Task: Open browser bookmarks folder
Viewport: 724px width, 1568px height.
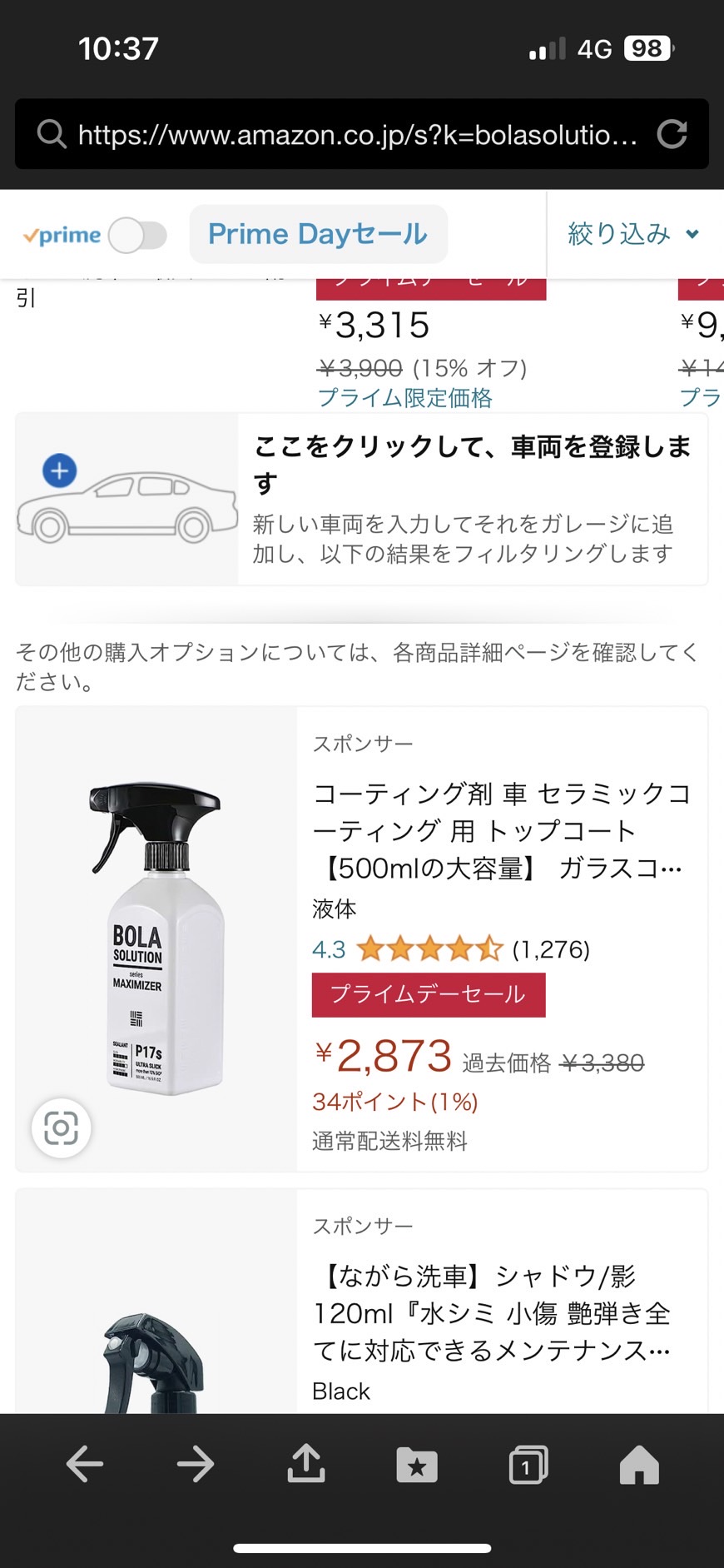Action: click(x=417, y=1465)
